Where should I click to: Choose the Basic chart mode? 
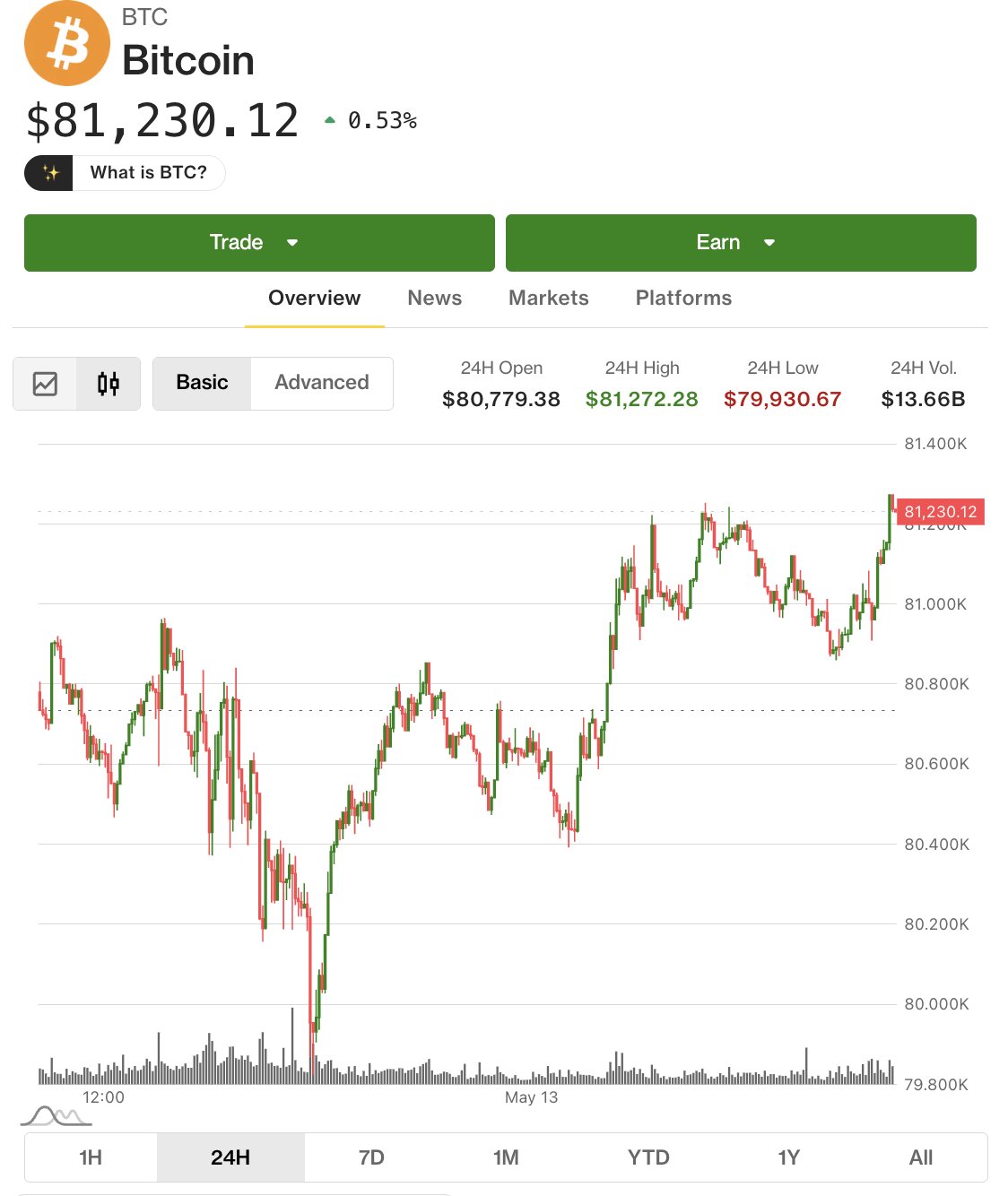(x=203, y=383)
